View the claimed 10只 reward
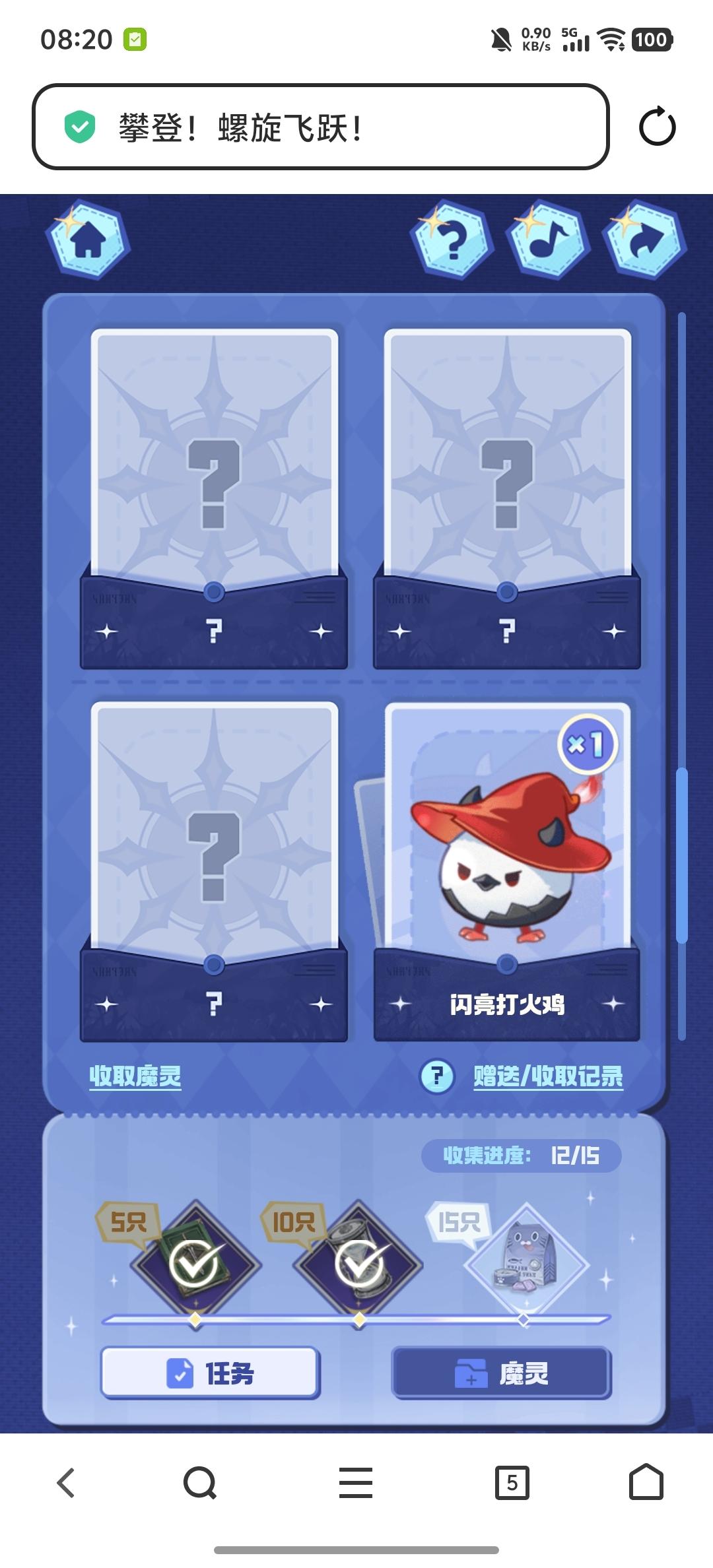Screen dimensions: 713x1568 pos(359,1263)
